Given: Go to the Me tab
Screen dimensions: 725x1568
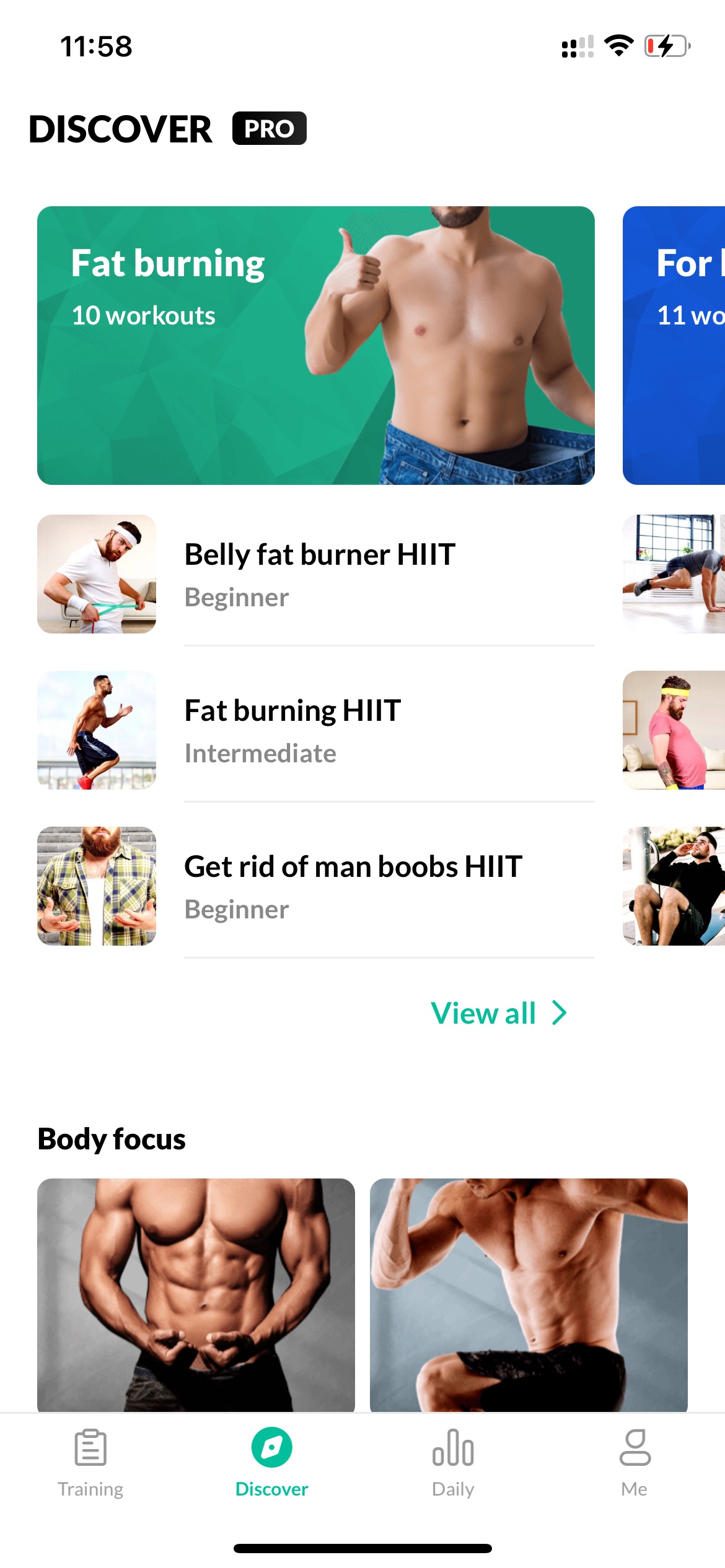Looking at the screenshot, I should tap(635, 1463).
